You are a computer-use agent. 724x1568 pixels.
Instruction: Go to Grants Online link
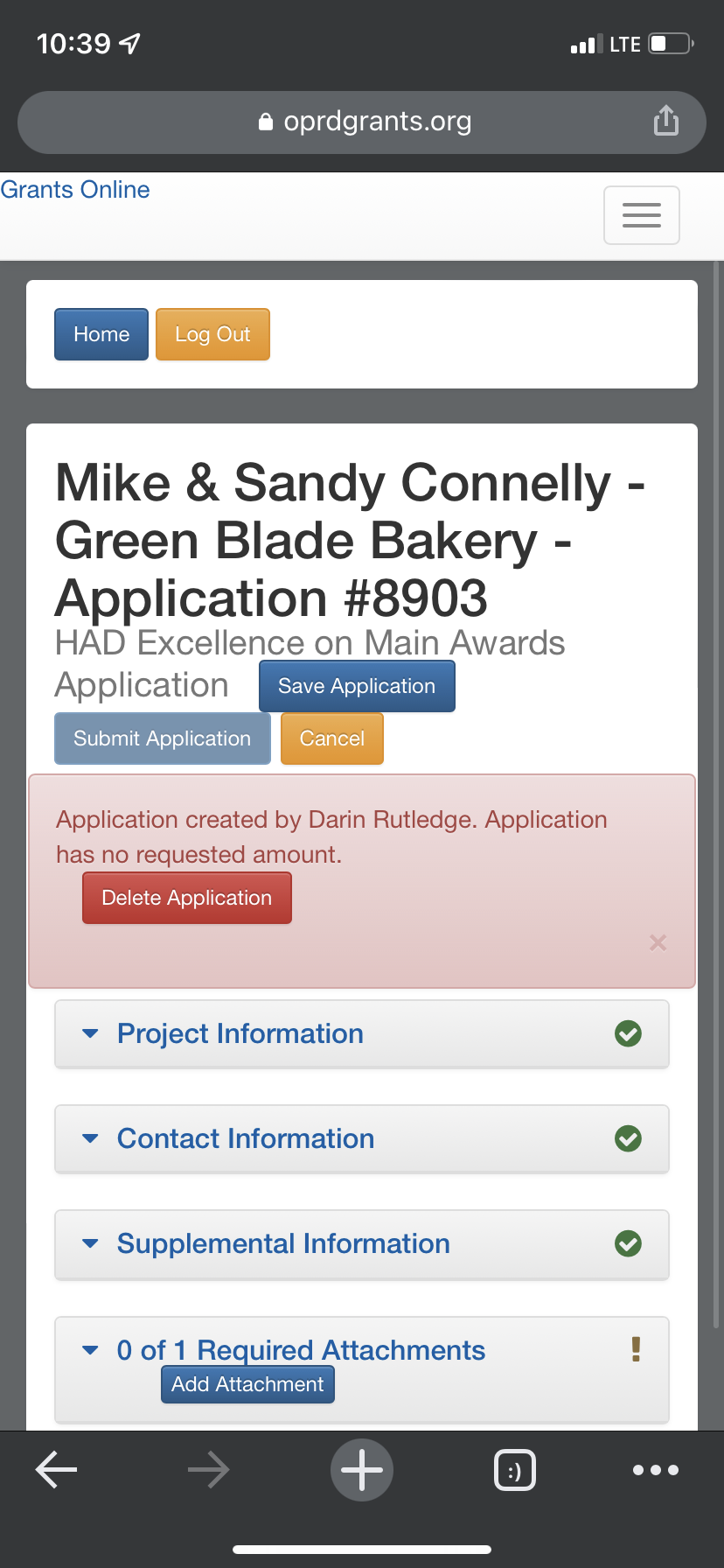(75, 190)
